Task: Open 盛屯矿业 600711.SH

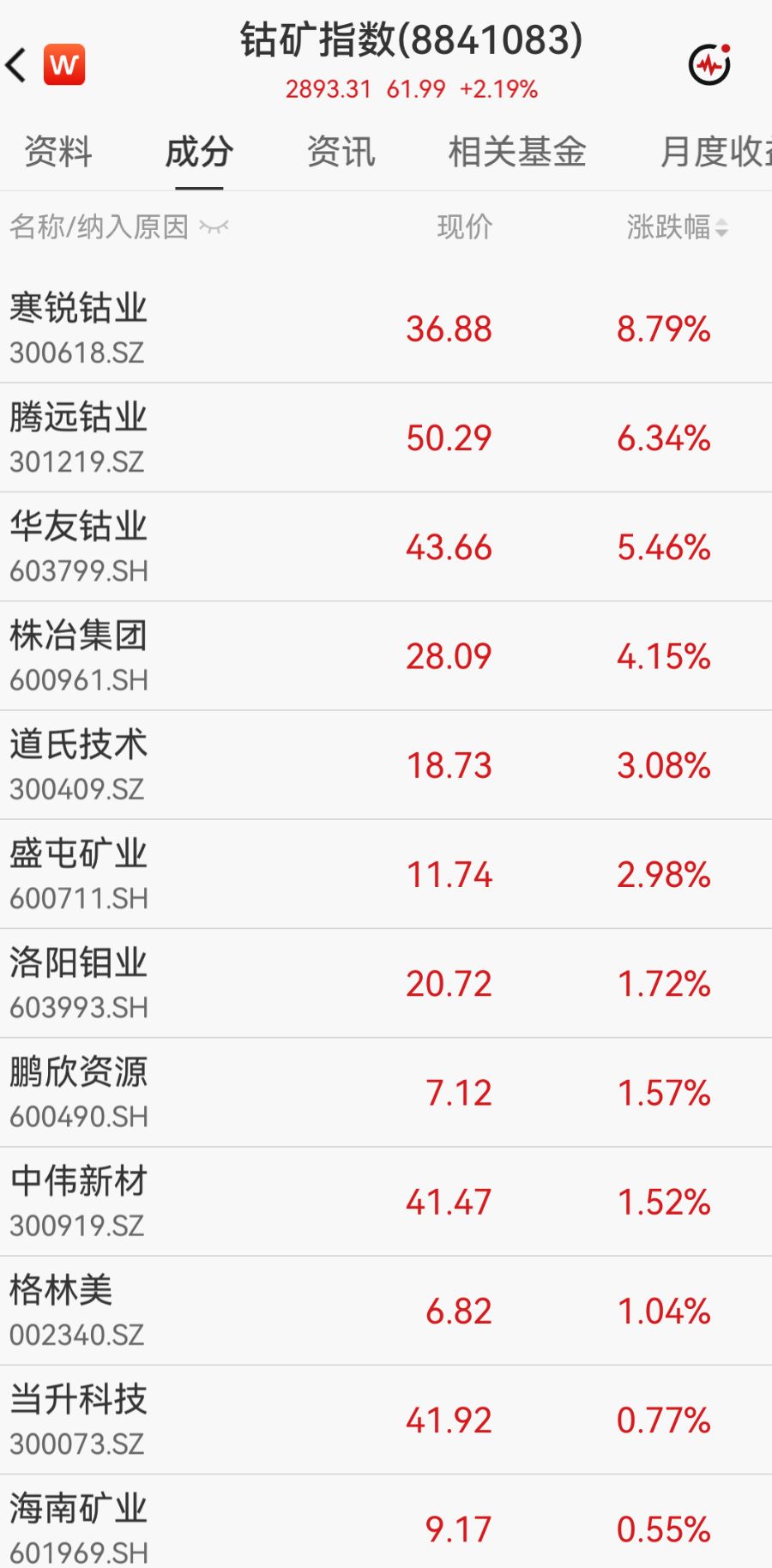Action: point(386,874)
